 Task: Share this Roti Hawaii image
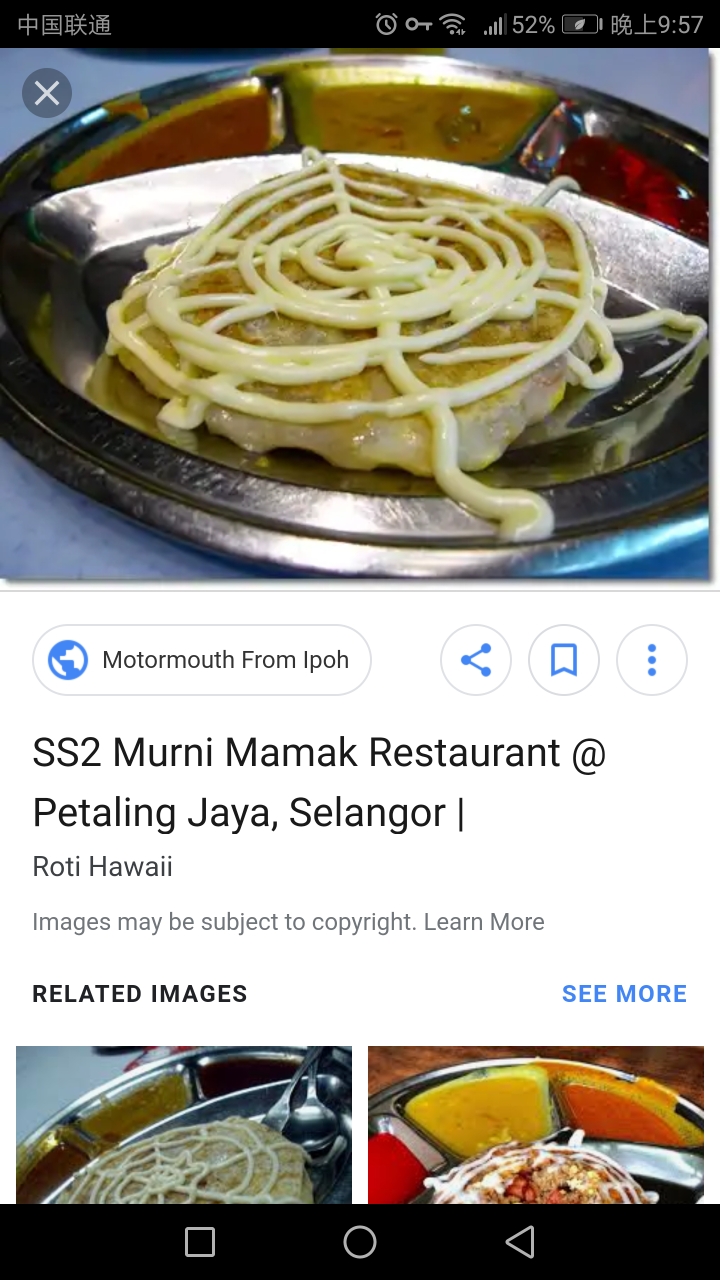476,660
